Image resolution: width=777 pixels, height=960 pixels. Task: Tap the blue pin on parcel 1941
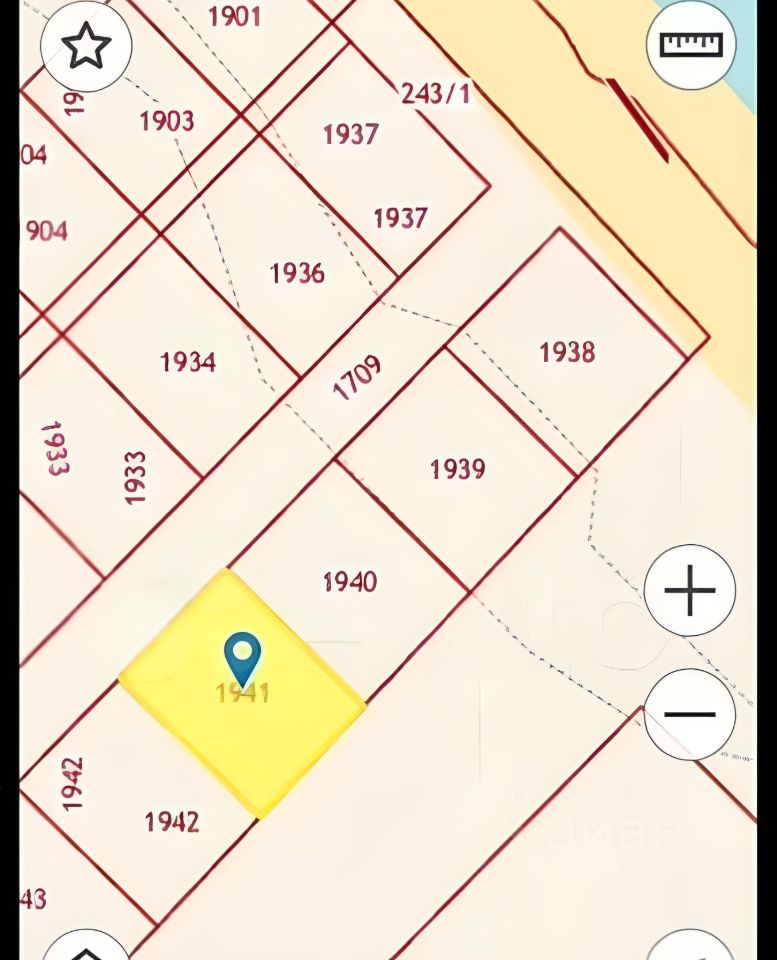[x=242, y=655]
